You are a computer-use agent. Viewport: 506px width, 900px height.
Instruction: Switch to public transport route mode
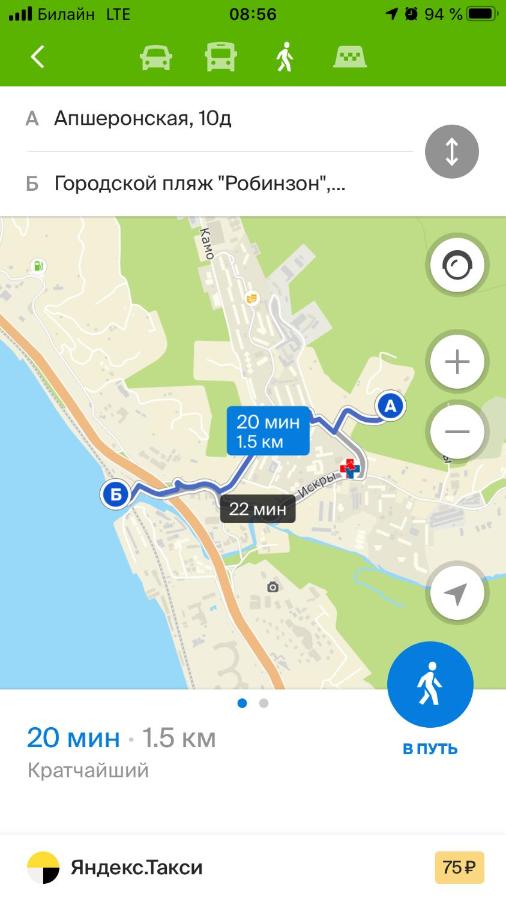click(221, 57)
